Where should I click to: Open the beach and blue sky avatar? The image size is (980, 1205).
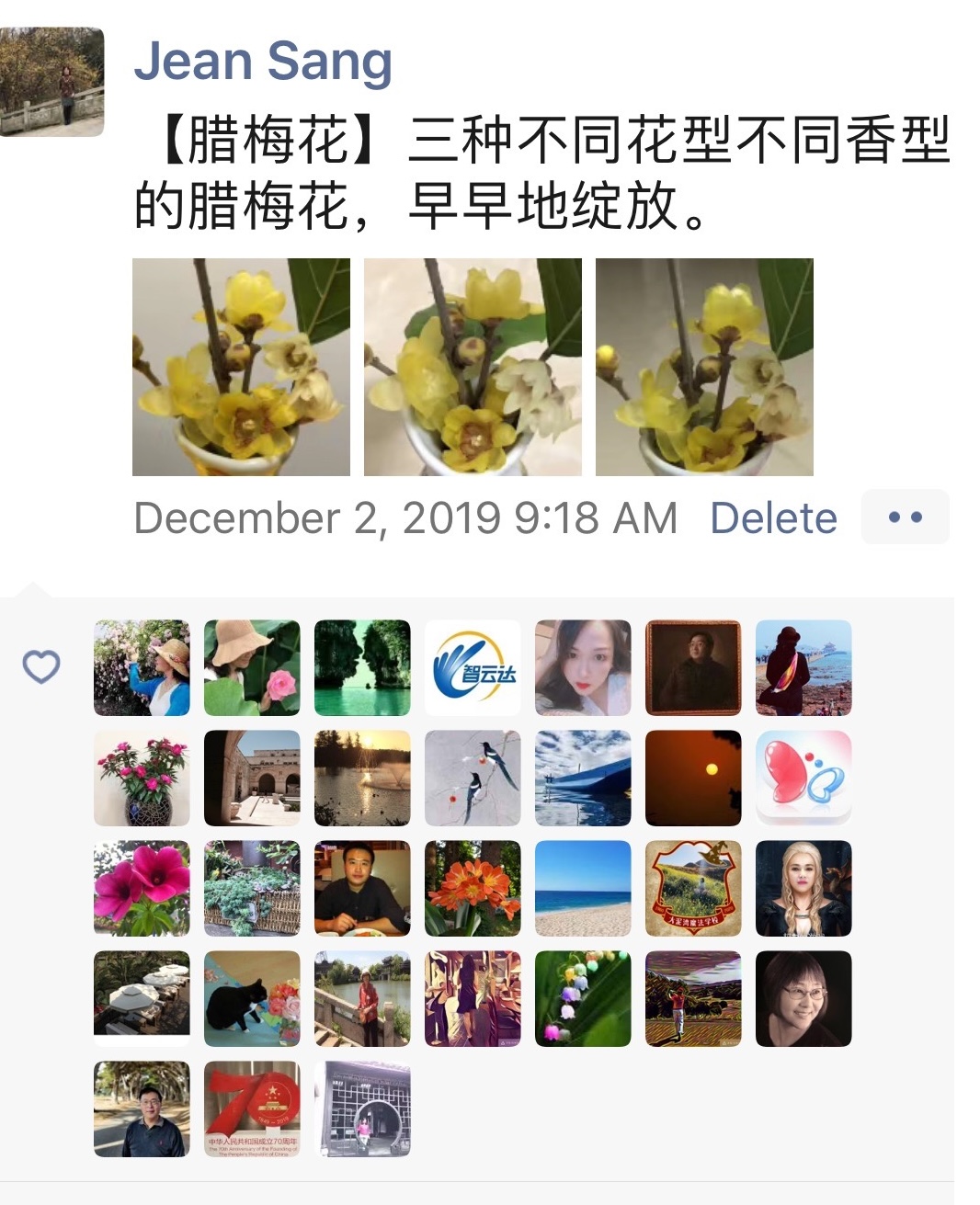[583, 889]
